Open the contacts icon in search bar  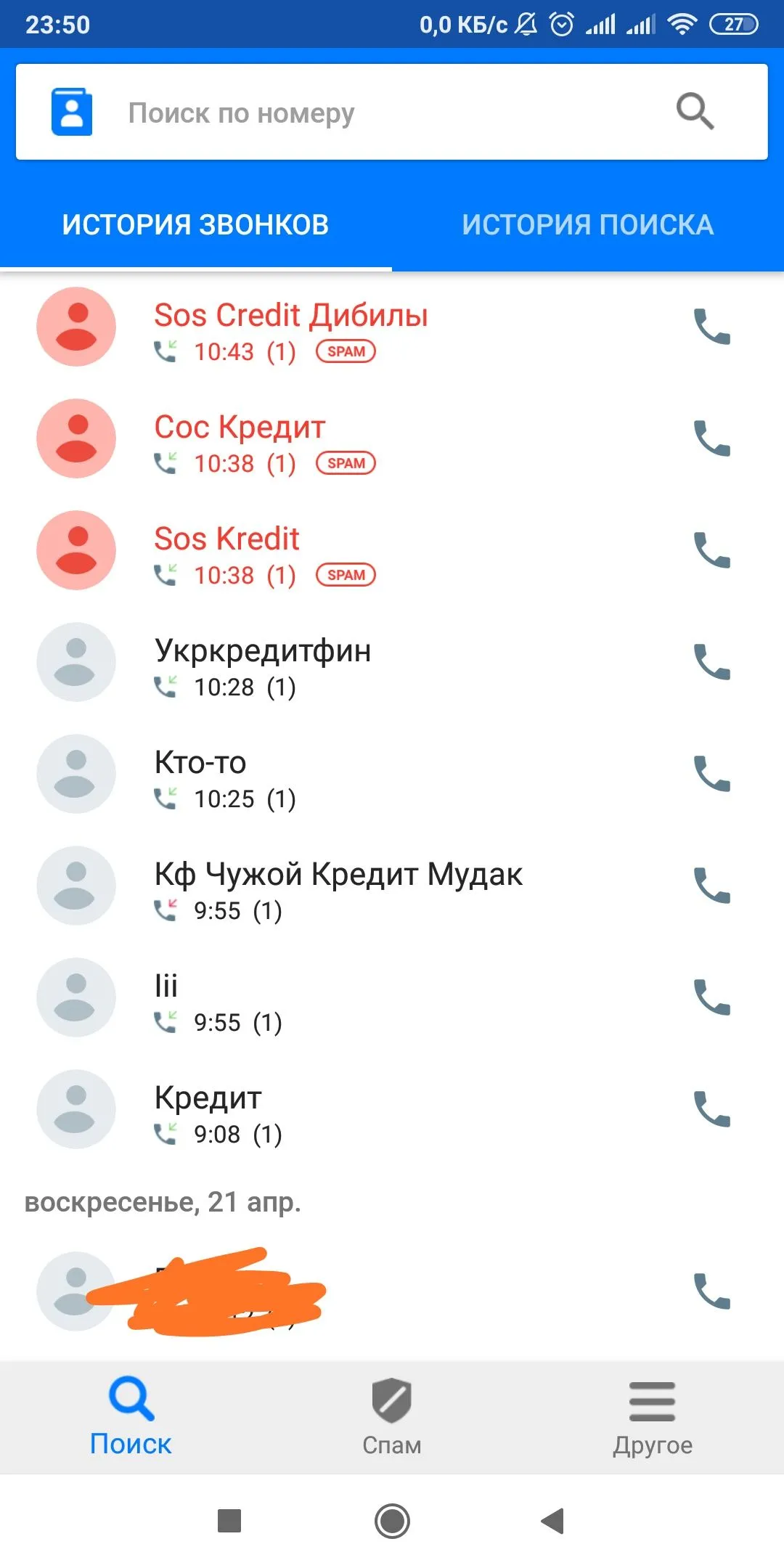[71, 113]
